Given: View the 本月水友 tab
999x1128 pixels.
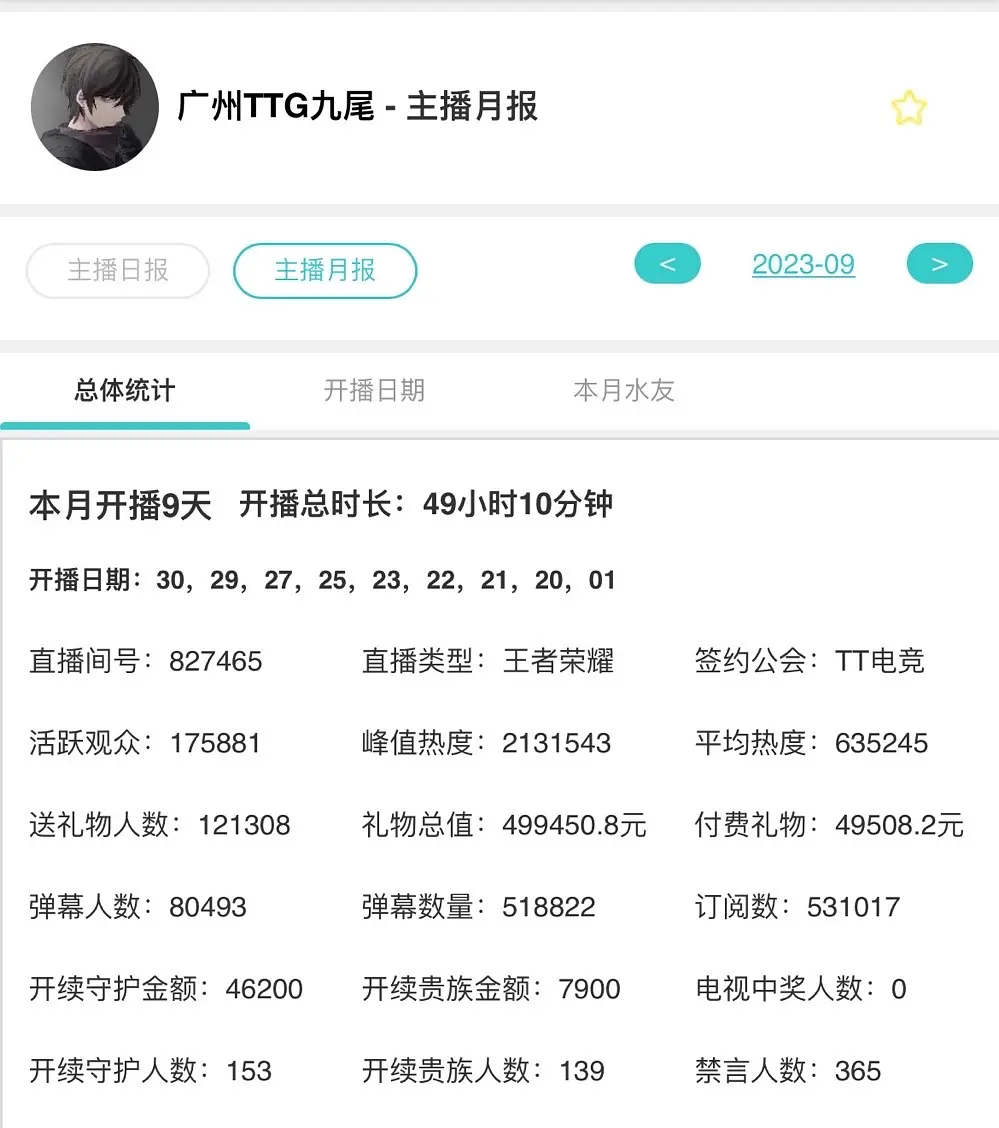Looking at the screenshot, I should pos(624,391).
